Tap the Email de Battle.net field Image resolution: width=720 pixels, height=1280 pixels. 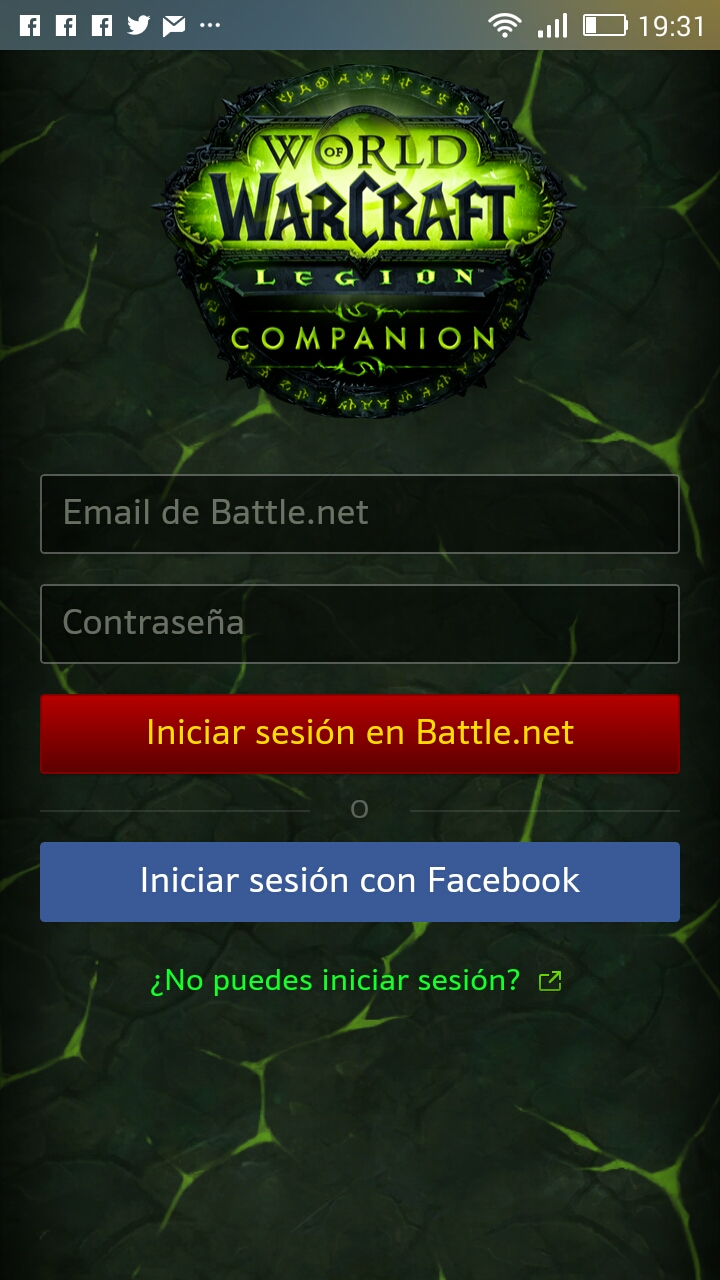point(360,514)
